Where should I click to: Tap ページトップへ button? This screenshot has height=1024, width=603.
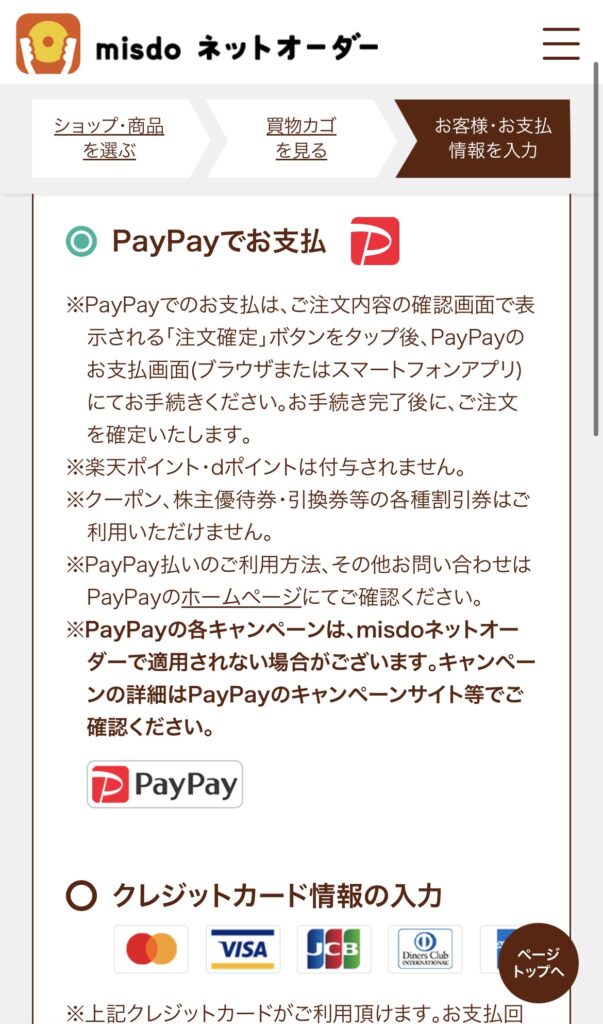(538, 962)
